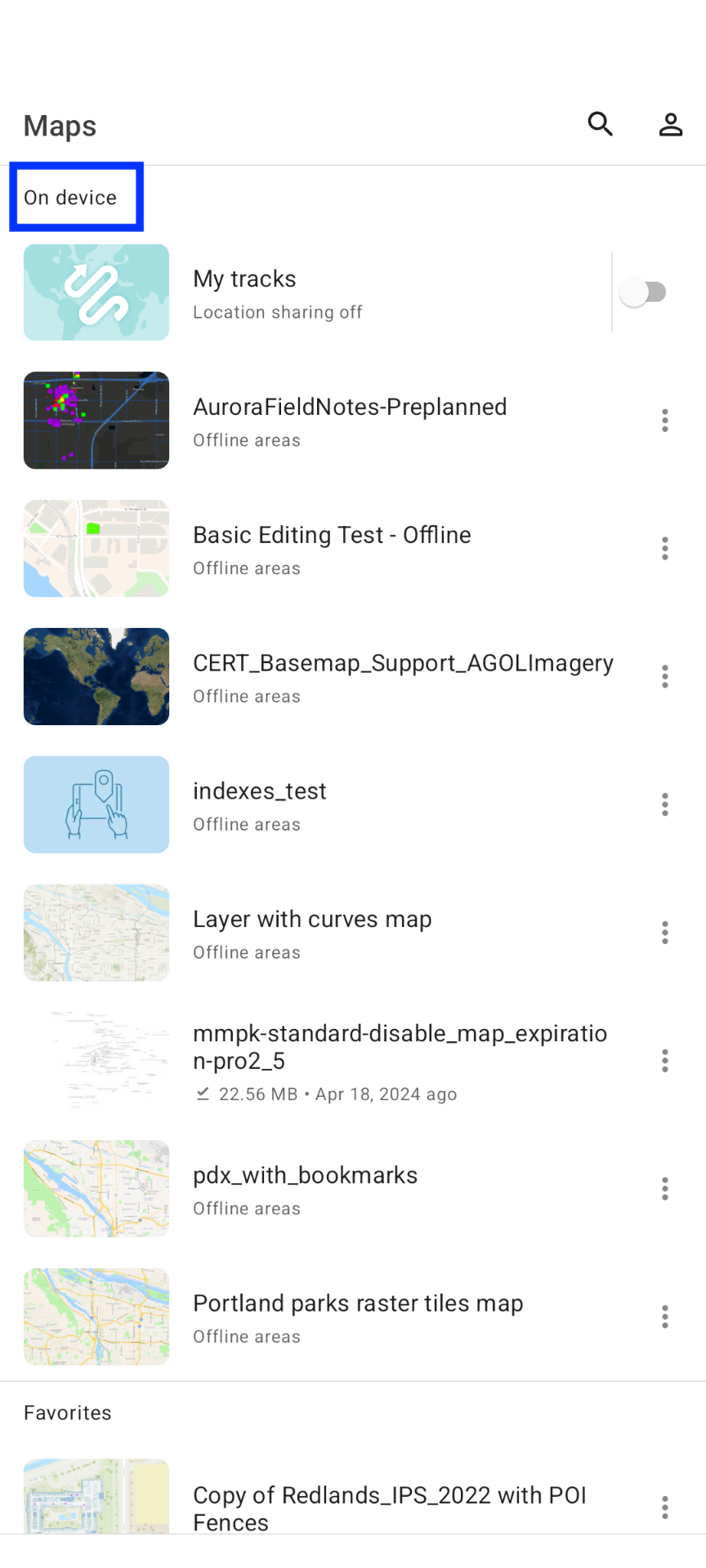Open Layer with curves map by its title
This screenshot has height=1568, width=706.
click(x=312, y=919)
